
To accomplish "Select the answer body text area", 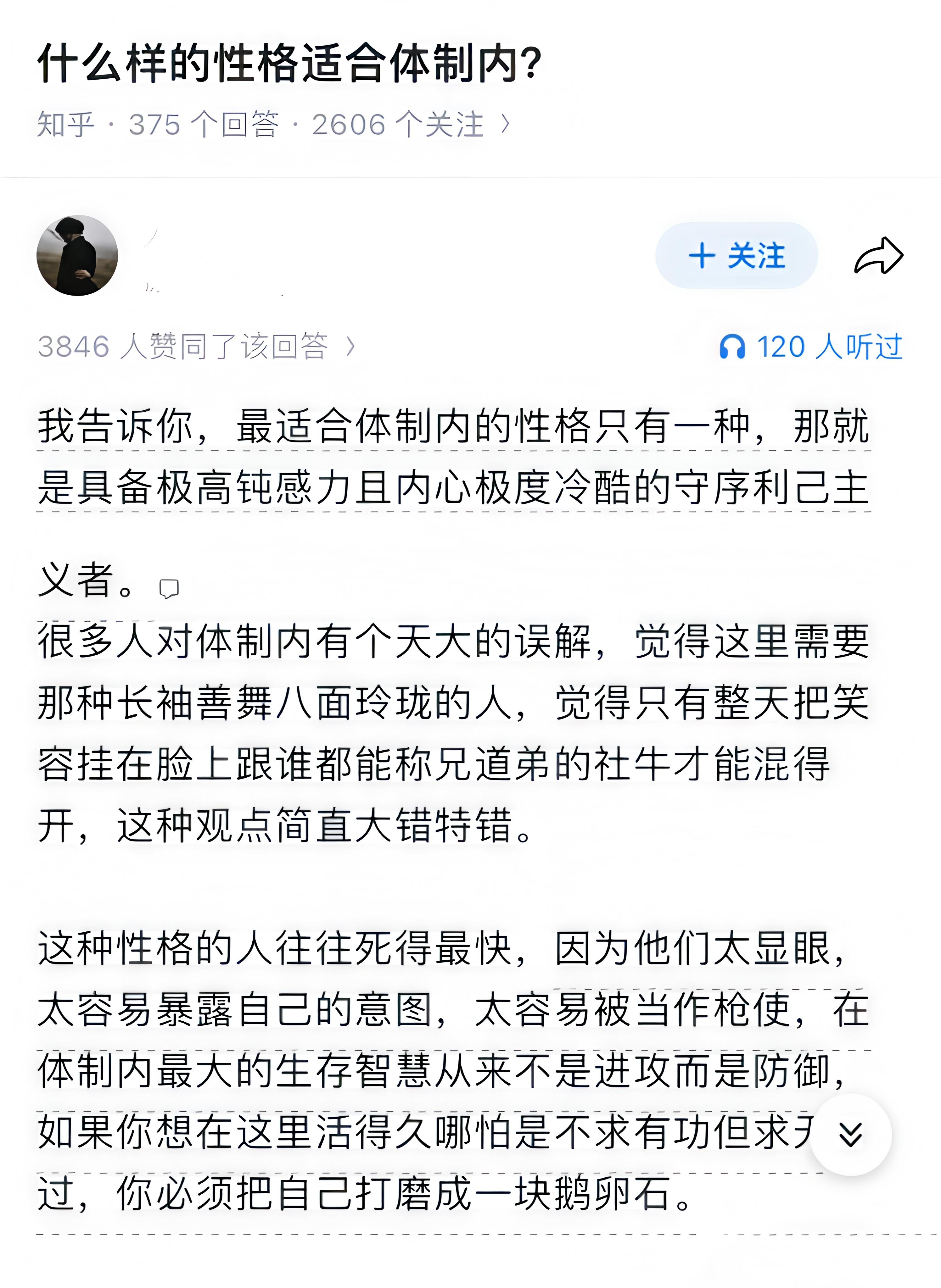I will coord(456,740).
